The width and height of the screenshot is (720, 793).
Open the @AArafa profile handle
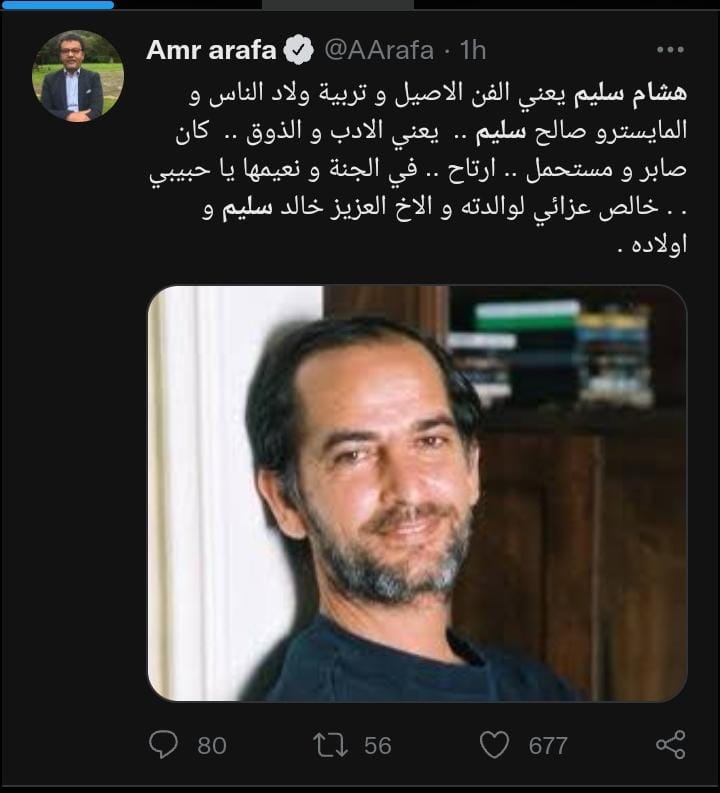pos(374,49)
